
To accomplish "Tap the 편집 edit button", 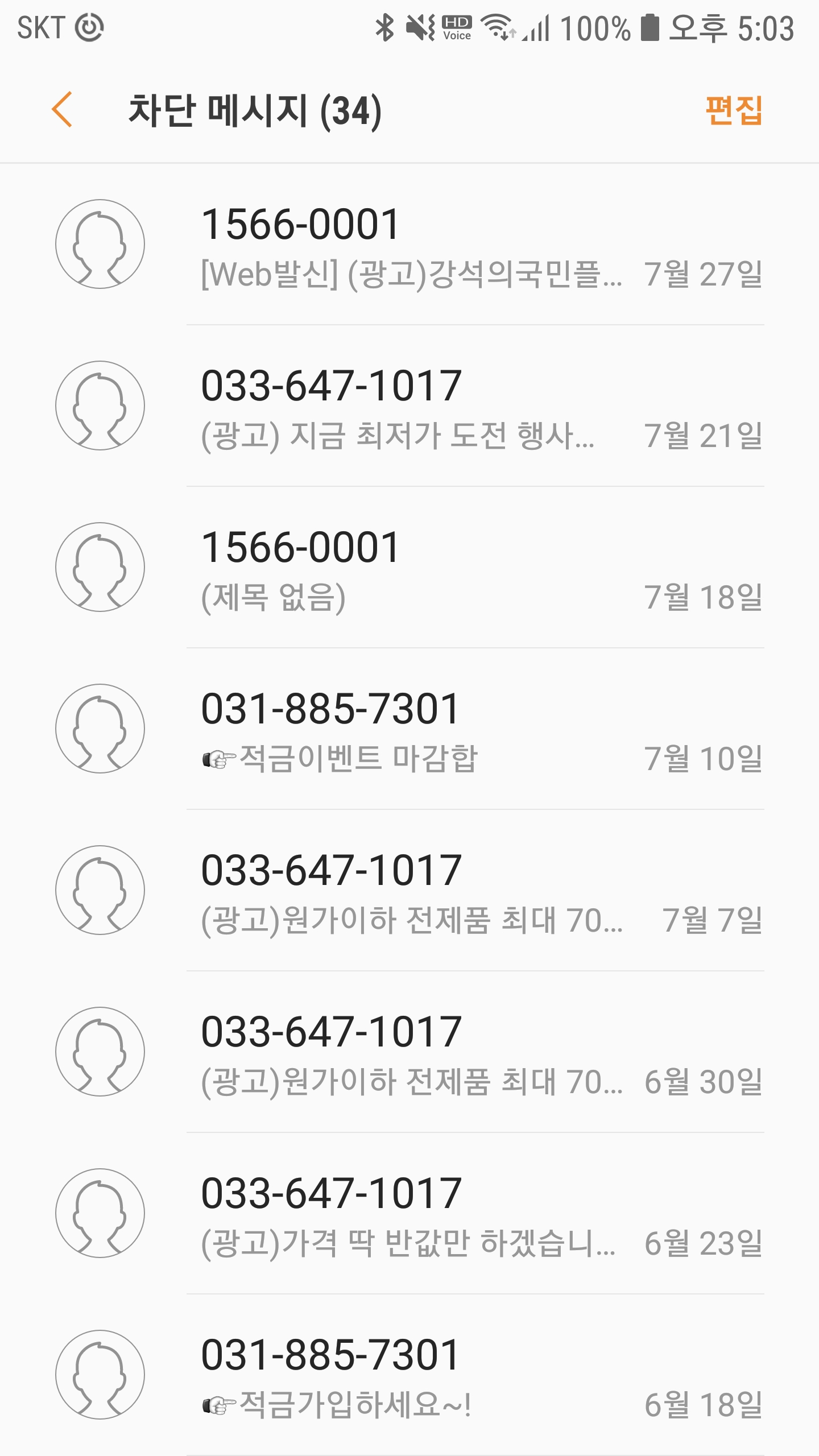I will [733, 110].
